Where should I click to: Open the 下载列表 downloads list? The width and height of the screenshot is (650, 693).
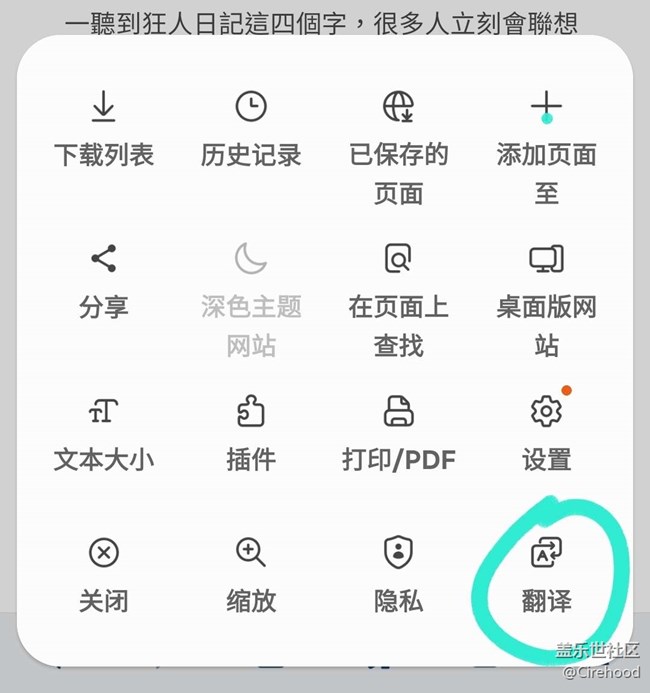point(104,129)
